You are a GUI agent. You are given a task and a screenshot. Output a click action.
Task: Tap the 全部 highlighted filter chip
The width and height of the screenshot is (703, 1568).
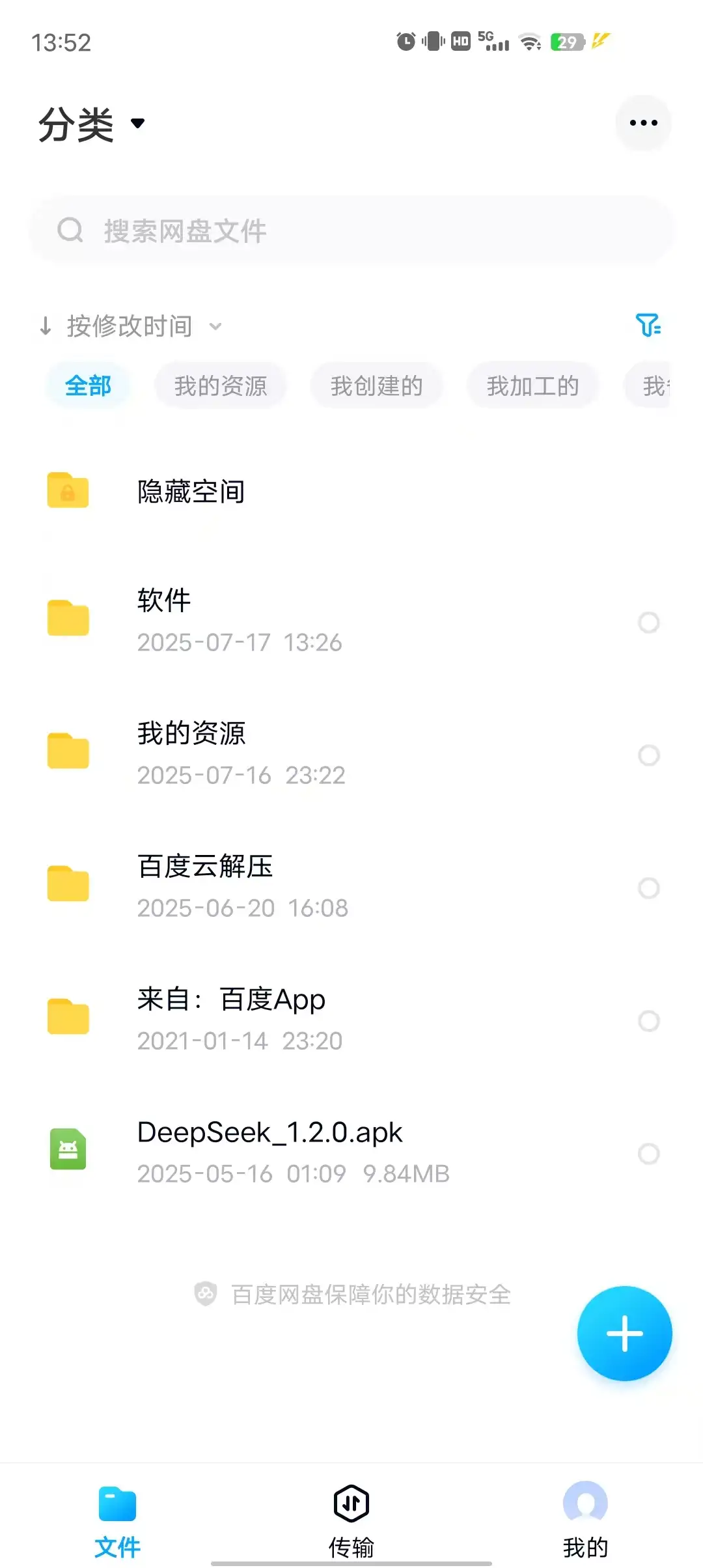(x=87, y=385)
